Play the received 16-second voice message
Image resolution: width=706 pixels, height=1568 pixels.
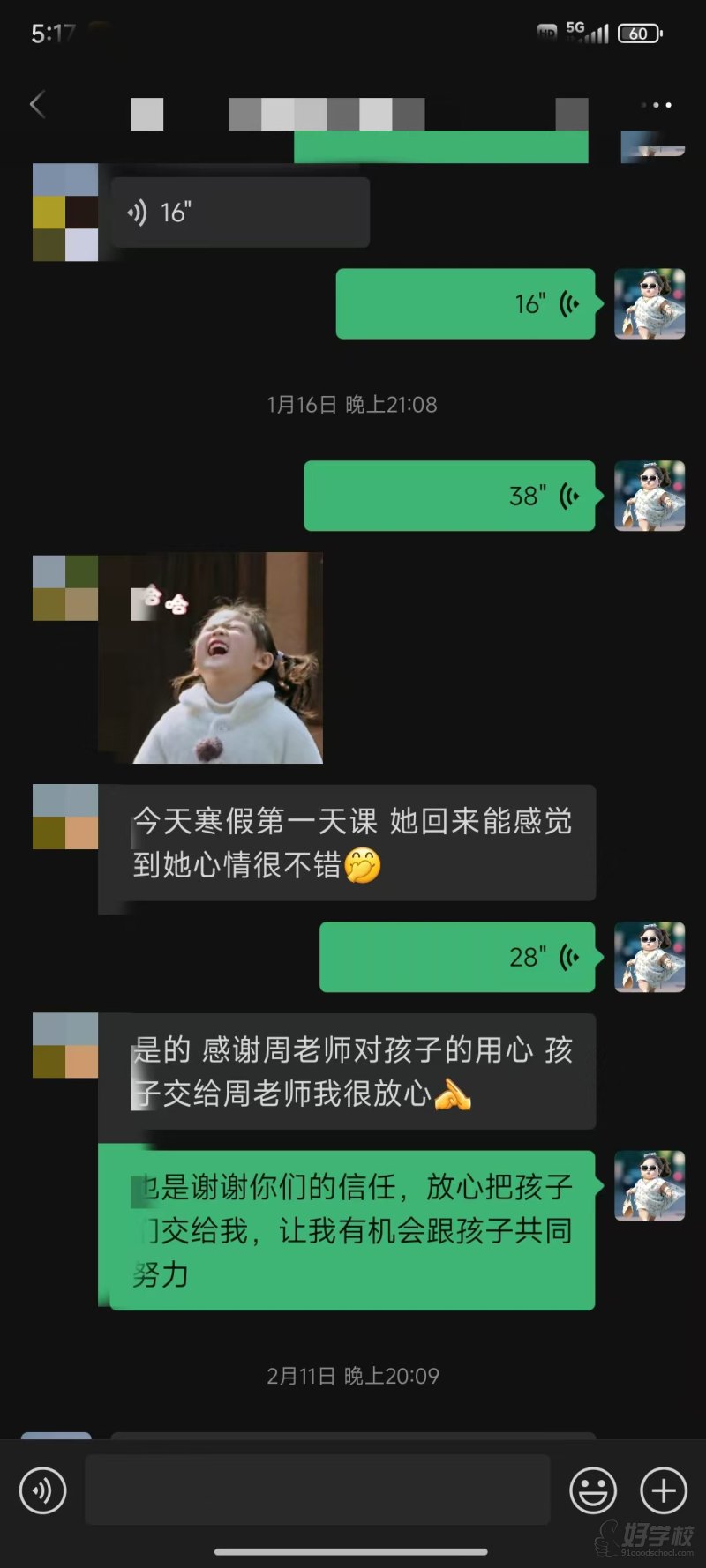239,213
